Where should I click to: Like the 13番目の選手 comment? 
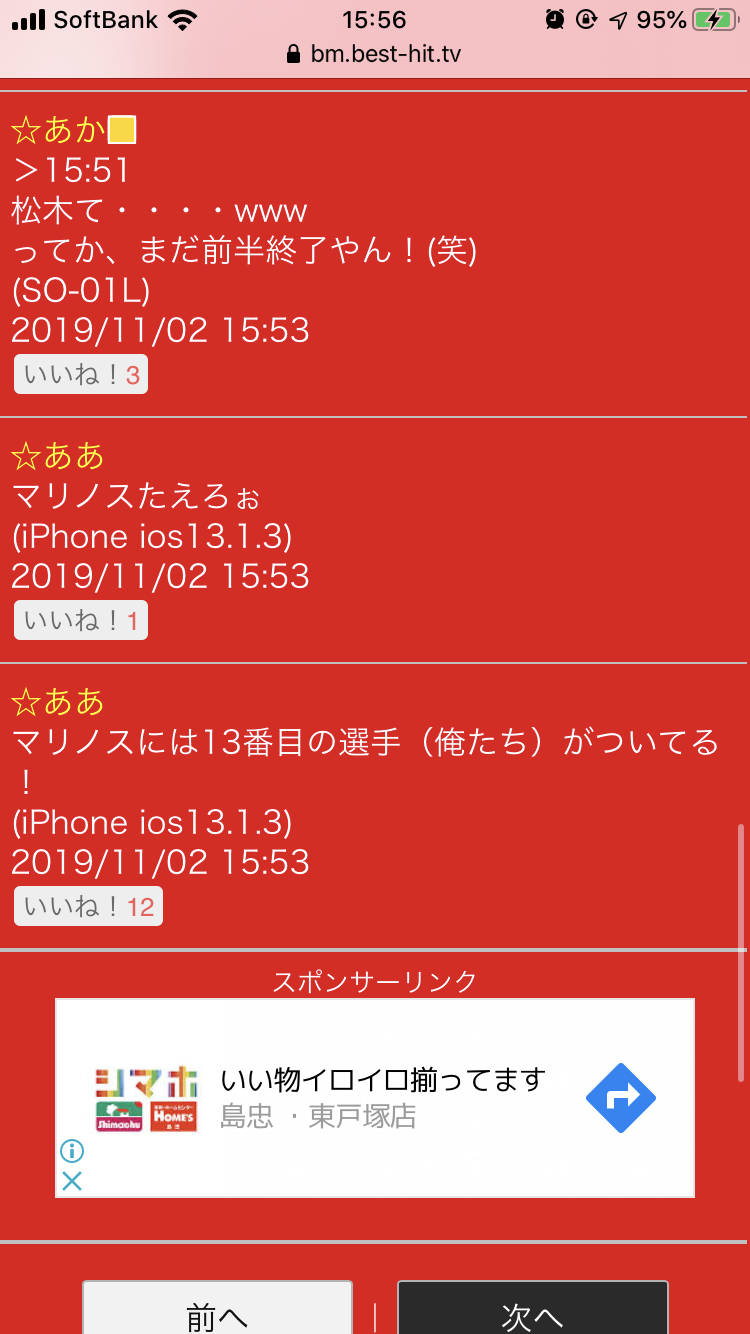tap(88, 907)
